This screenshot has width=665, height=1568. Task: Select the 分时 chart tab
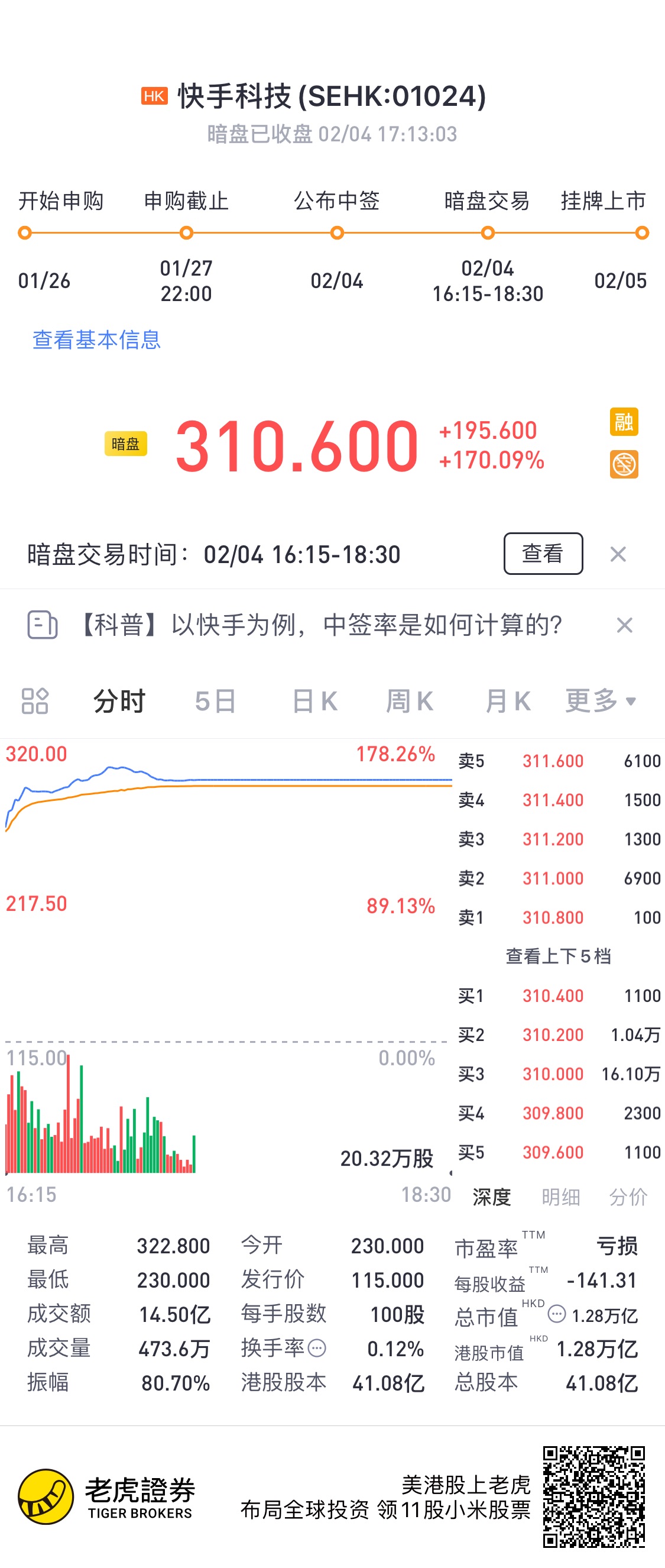point(119,701)
